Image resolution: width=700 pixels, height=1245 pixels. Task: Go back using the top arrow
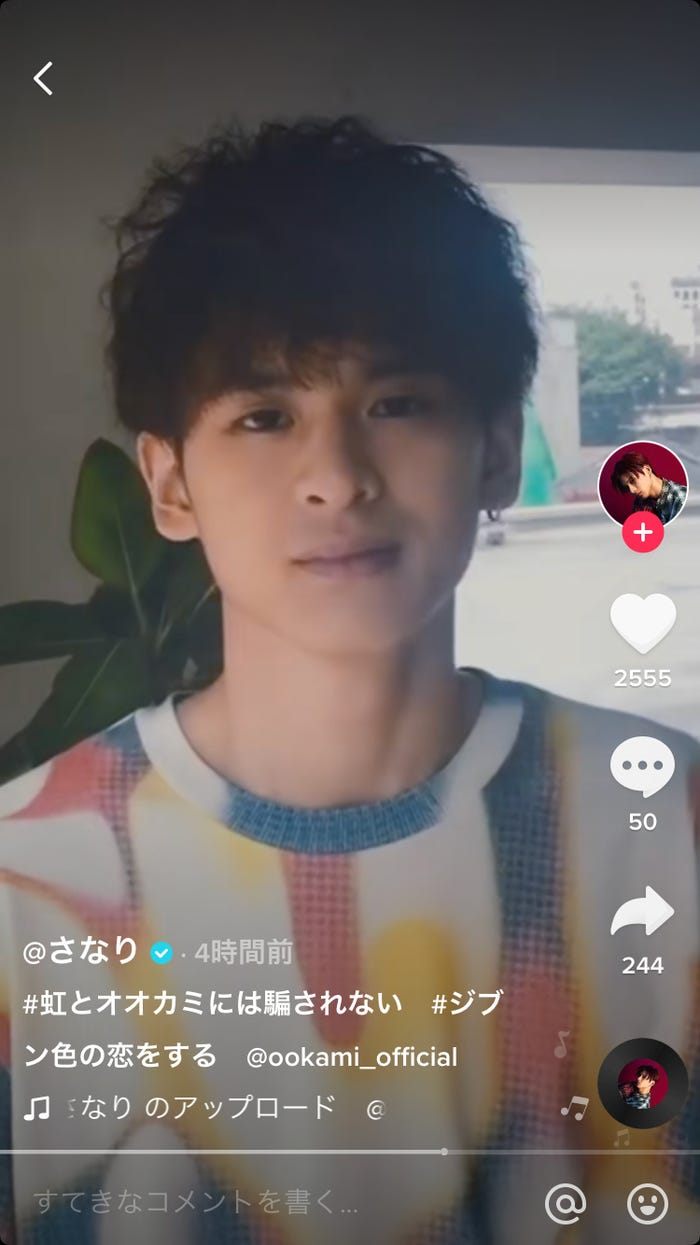pos(43,78)
